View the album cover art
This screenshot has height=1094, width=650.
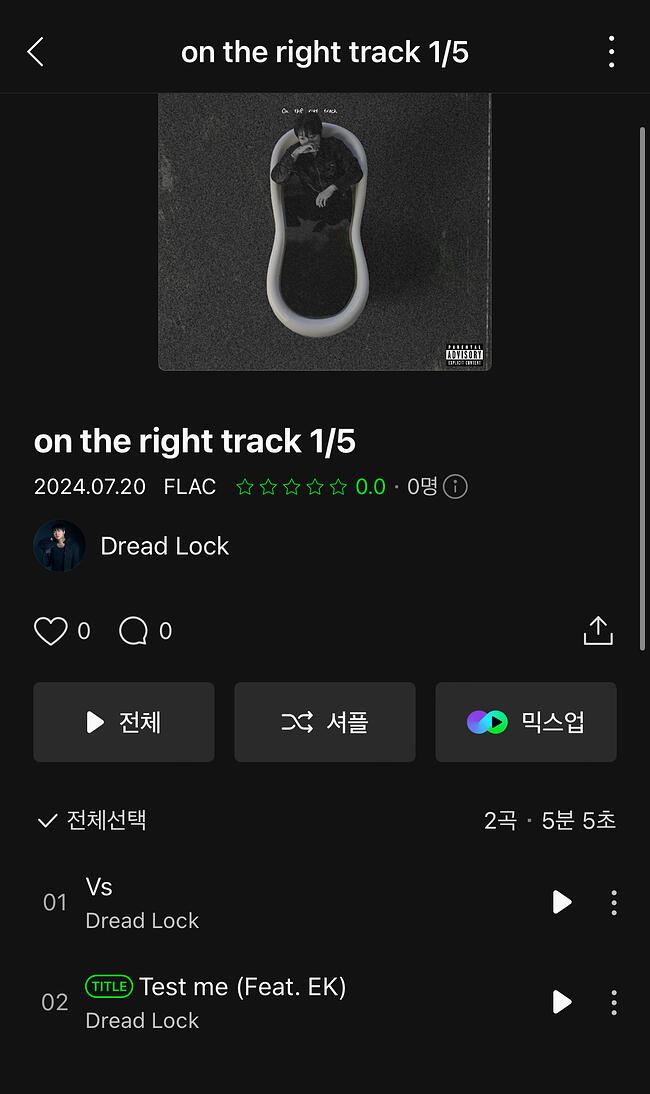click(324, 231)
